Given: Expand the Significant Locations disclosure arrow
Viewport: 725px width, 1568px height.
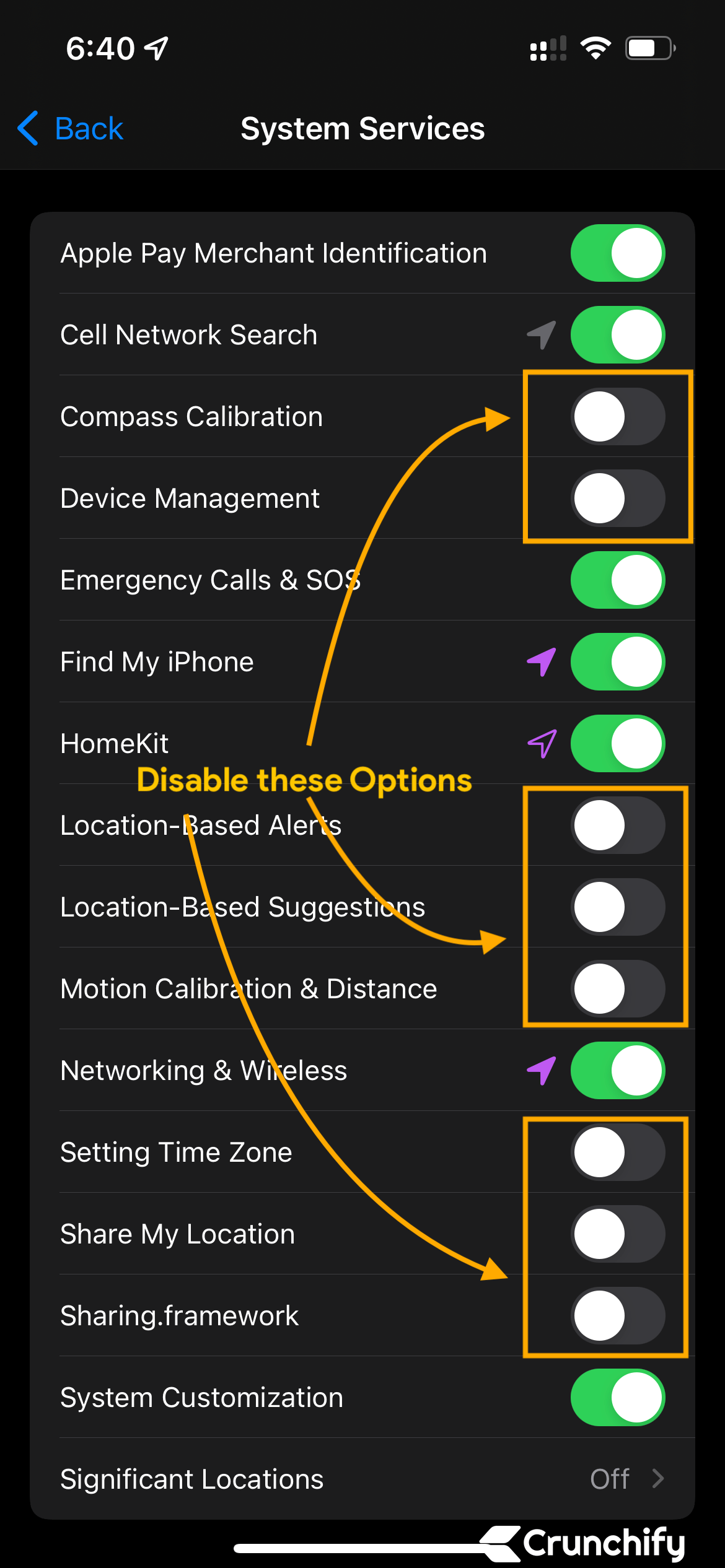Looking at the screenshot, I should (x=659, y=1478).
